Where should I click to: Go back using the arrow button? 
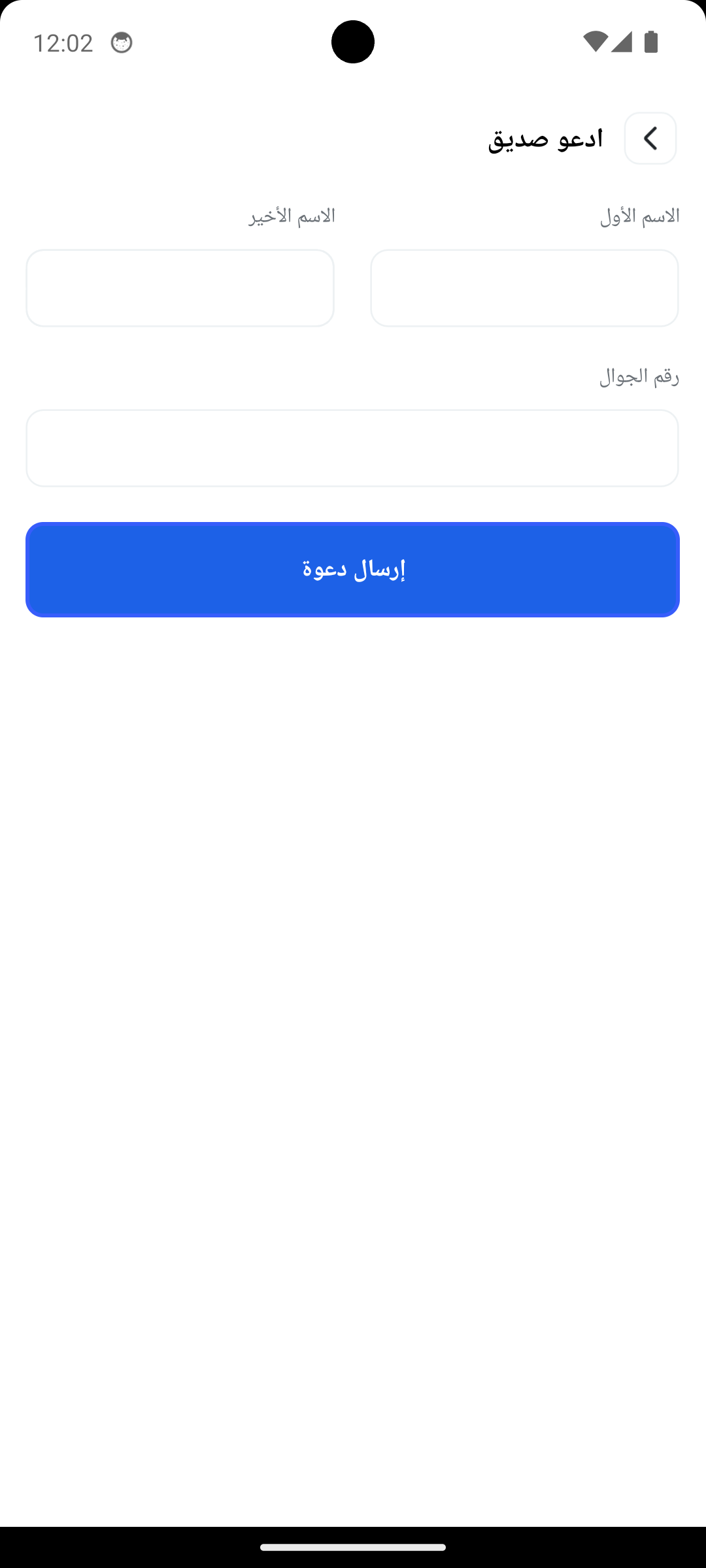pos(650,139)
